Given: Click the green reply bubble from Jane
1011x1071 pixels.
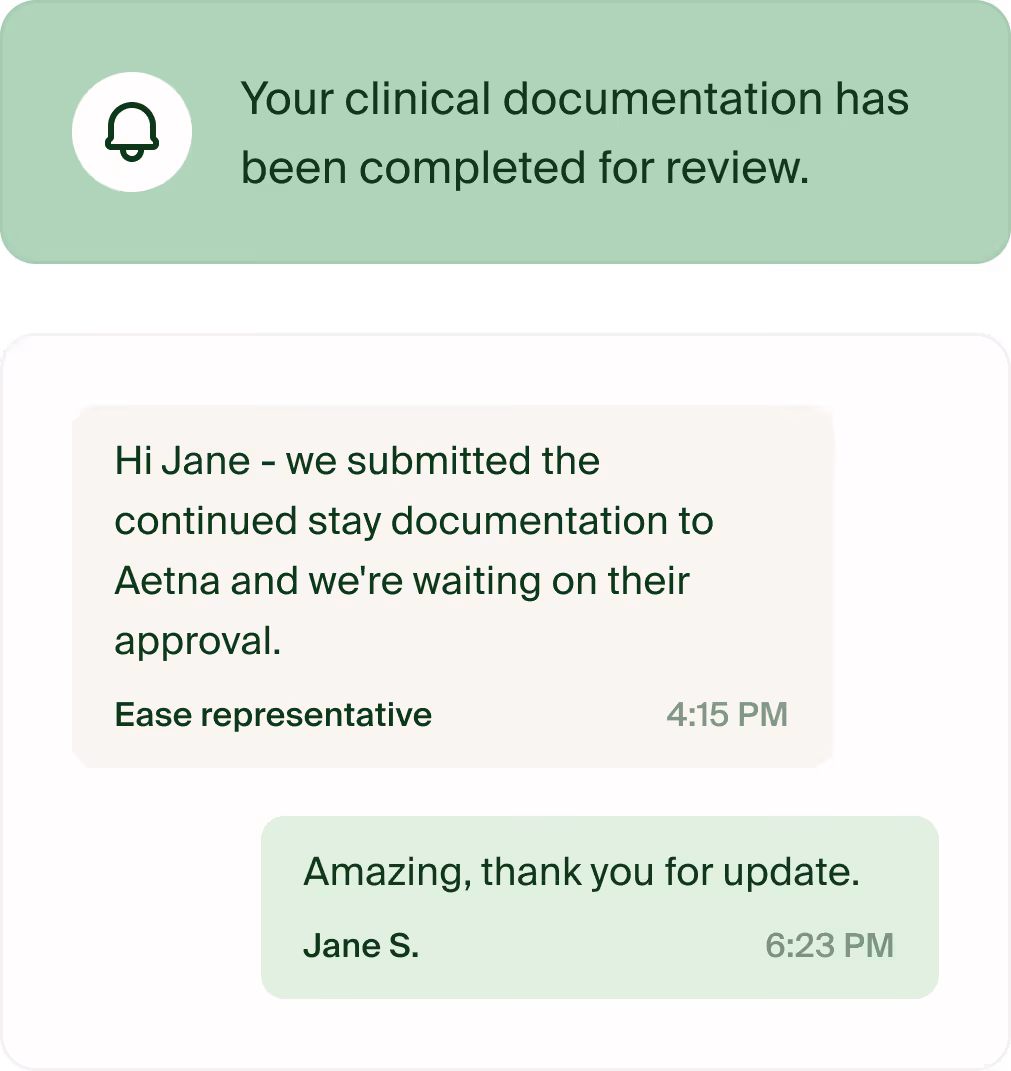Looking at the screenshot, I should [x=598, y=905].
